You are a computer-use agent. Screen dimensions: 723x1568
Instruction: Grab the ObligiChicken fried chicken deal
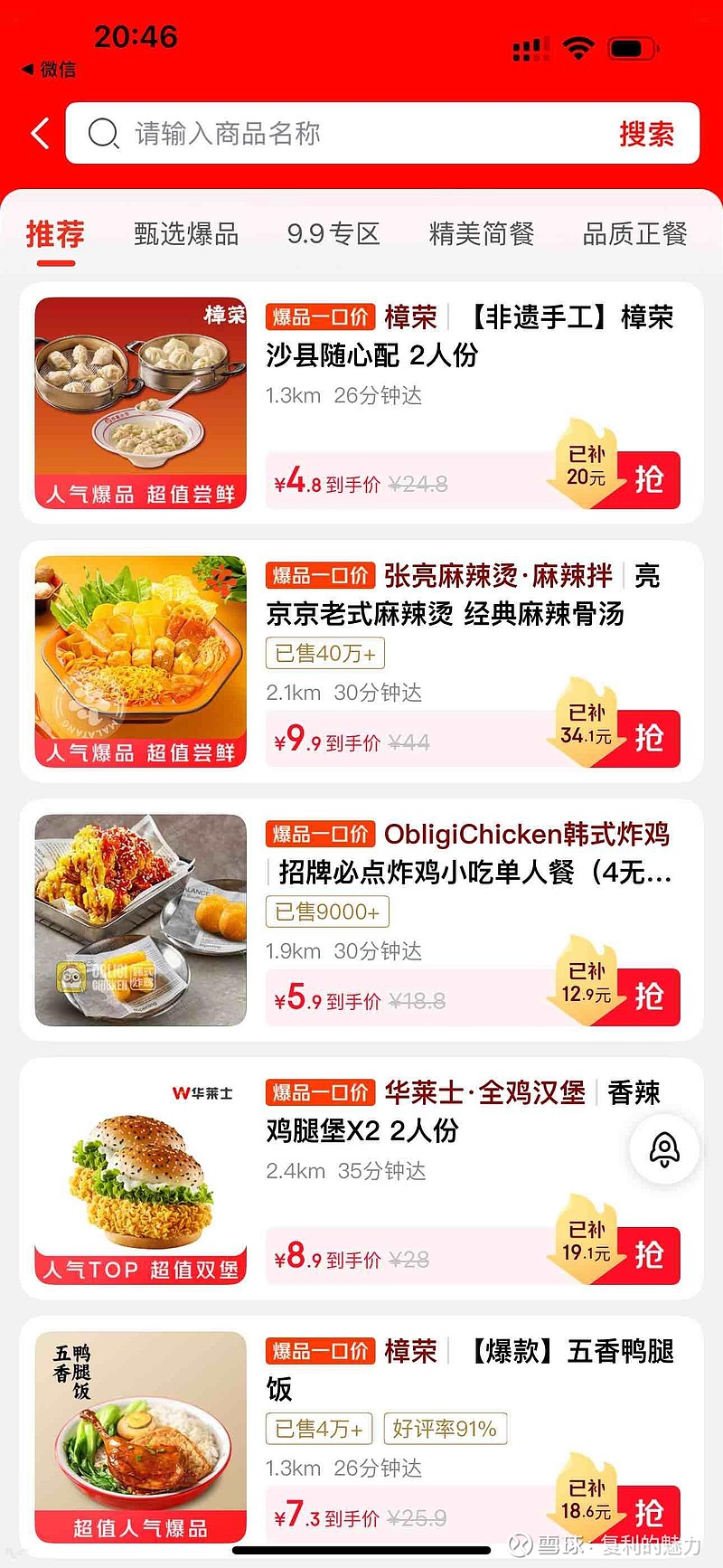click(648, 997)
